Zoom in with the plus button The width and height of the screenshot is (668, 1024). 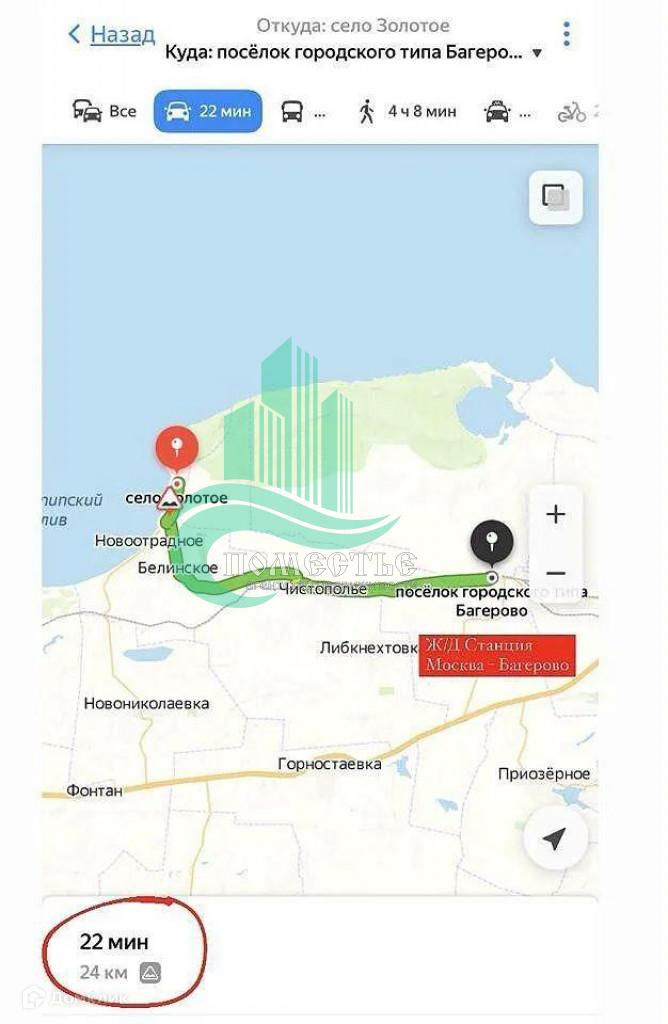[x=556, y=515]
